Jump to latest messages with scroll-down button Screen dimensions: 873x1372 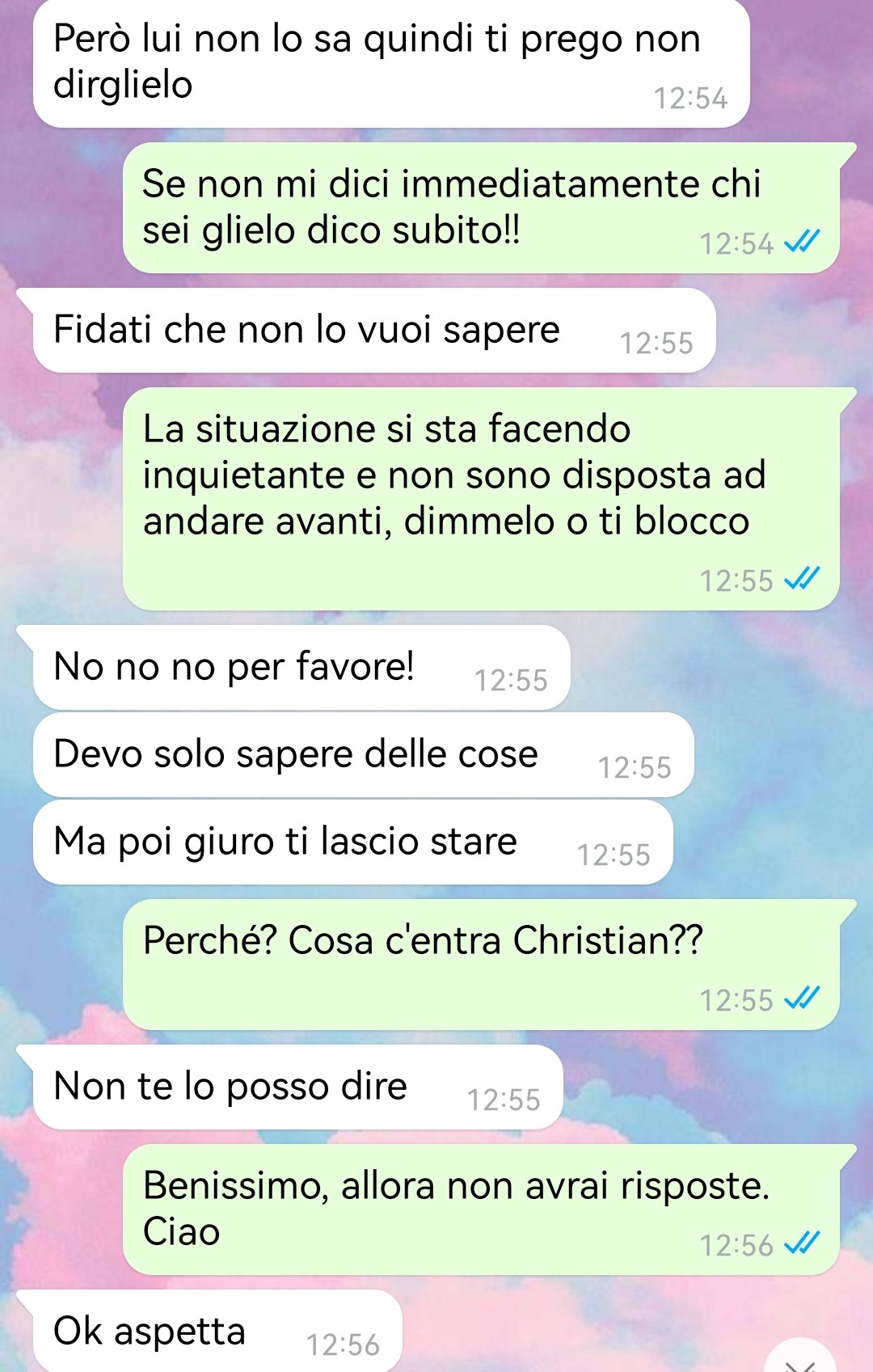800,1360
